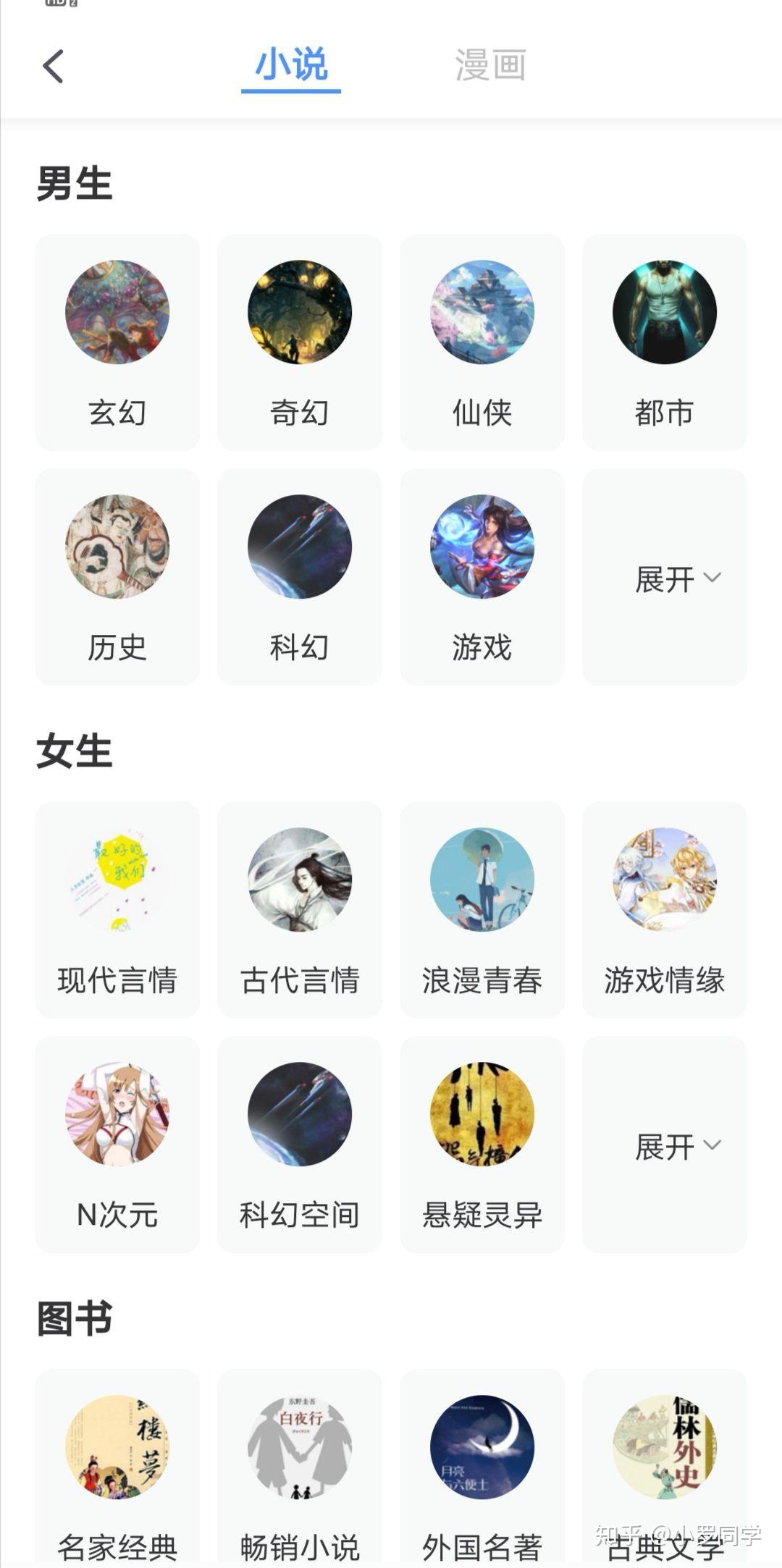Open the 玄幻 category
The image size is (782, 1568).
(117, 342)
